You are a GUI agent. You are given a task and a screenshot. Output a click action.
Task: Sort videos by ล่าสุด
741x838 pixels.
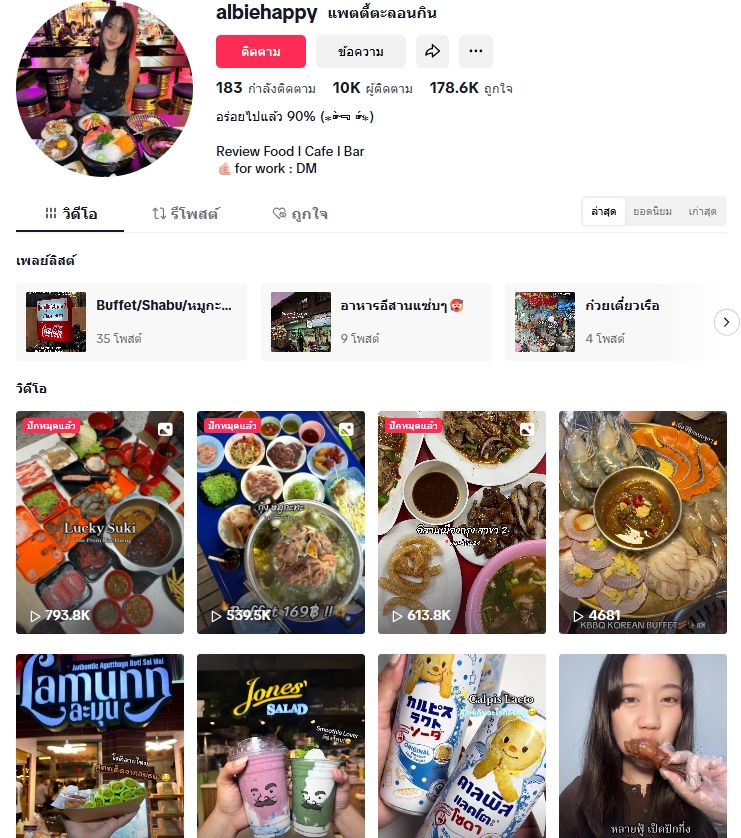click(x=604, y=212)
